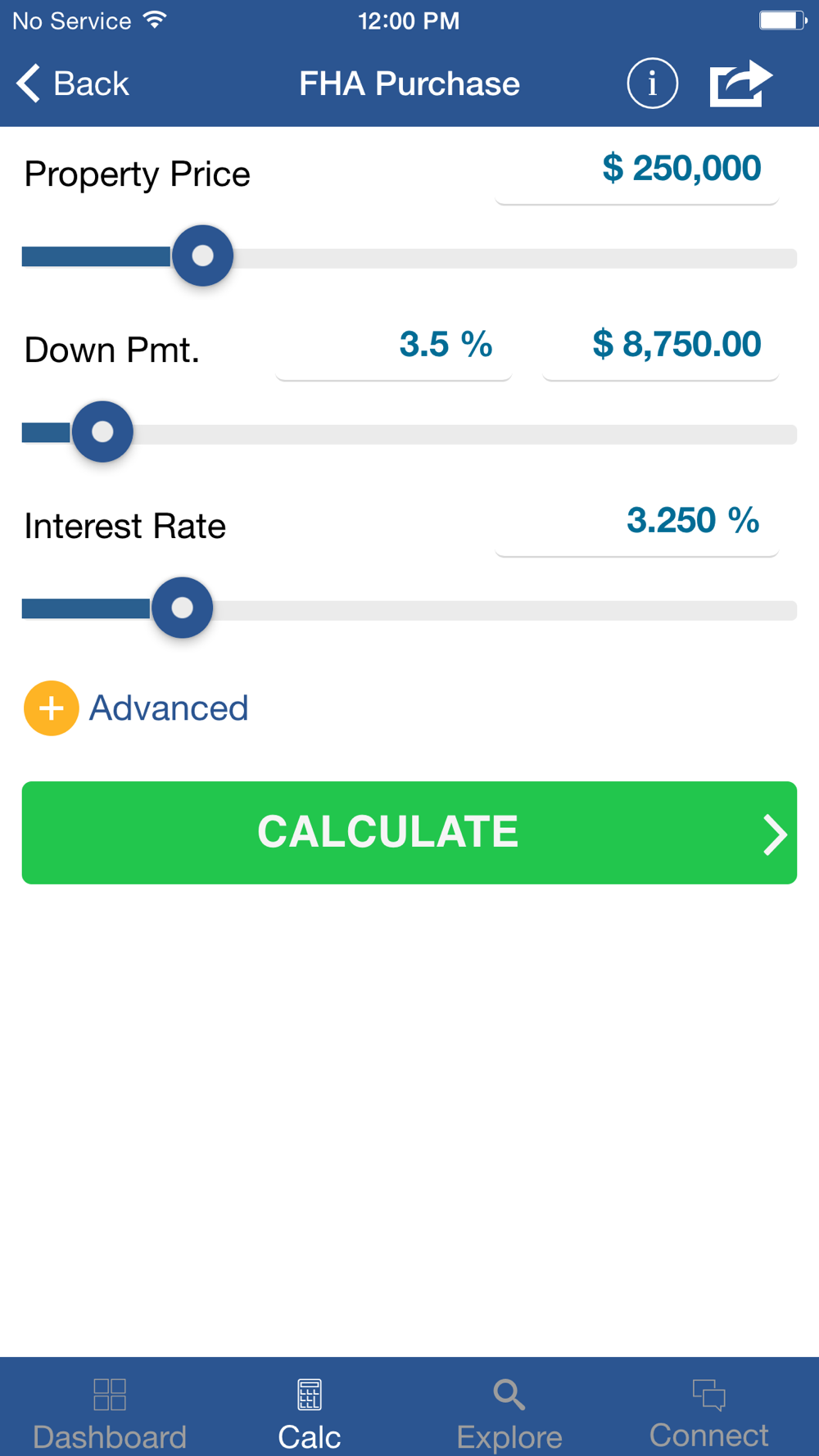This screenshot has height=1456, width=819.
Task: Tap the Down Pmt. slider handle
Action: pos(102,432)
